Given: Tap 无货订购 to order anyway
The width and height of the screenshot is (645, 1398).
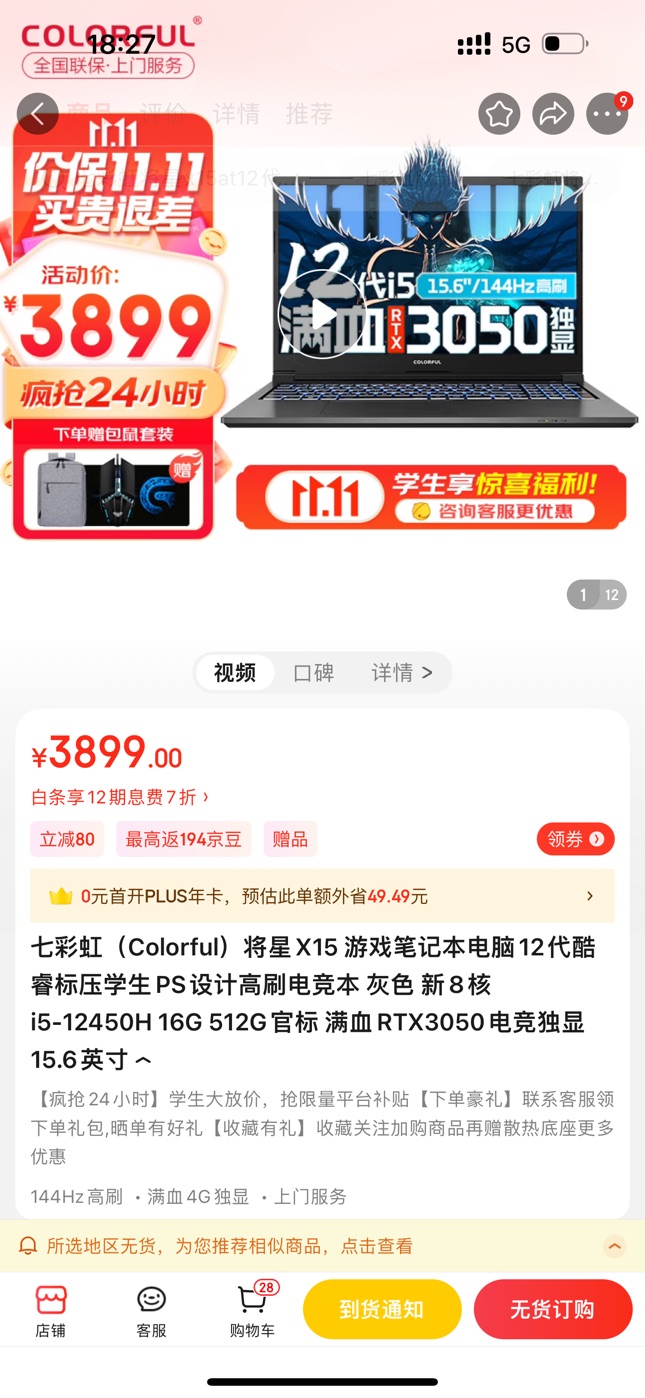Looking at the screenshot, I should pyautogui.click(x=552, y=1310).
